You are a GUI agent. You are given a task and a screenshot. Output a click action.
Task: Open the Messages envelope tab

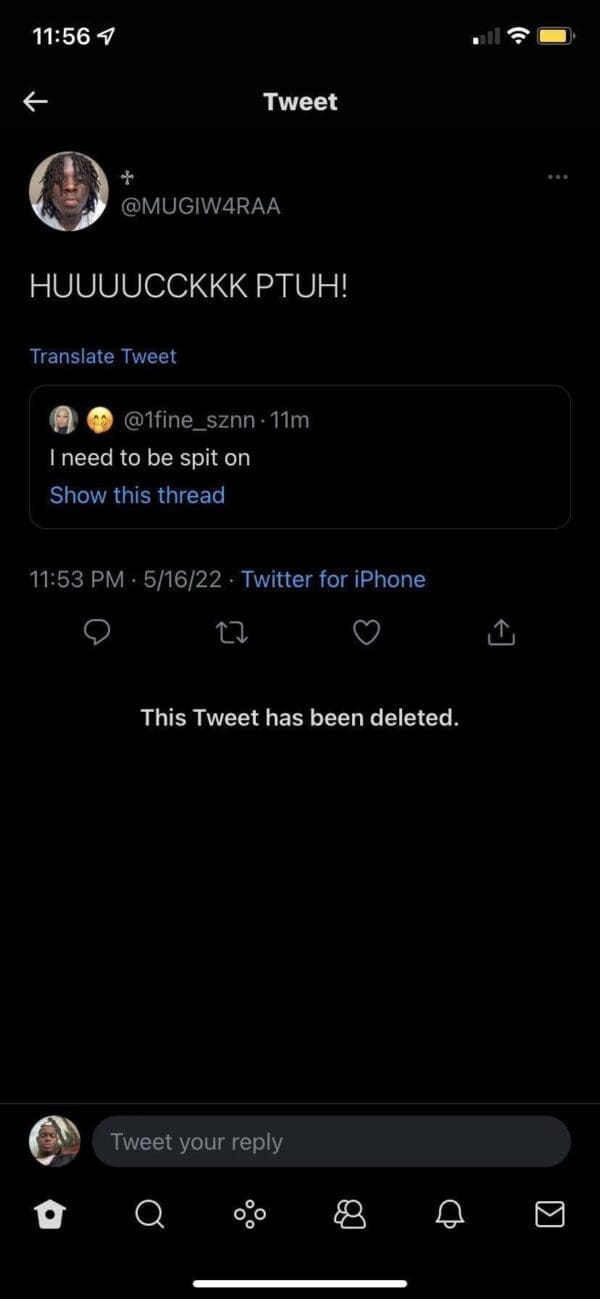(x=550, y=1214)
